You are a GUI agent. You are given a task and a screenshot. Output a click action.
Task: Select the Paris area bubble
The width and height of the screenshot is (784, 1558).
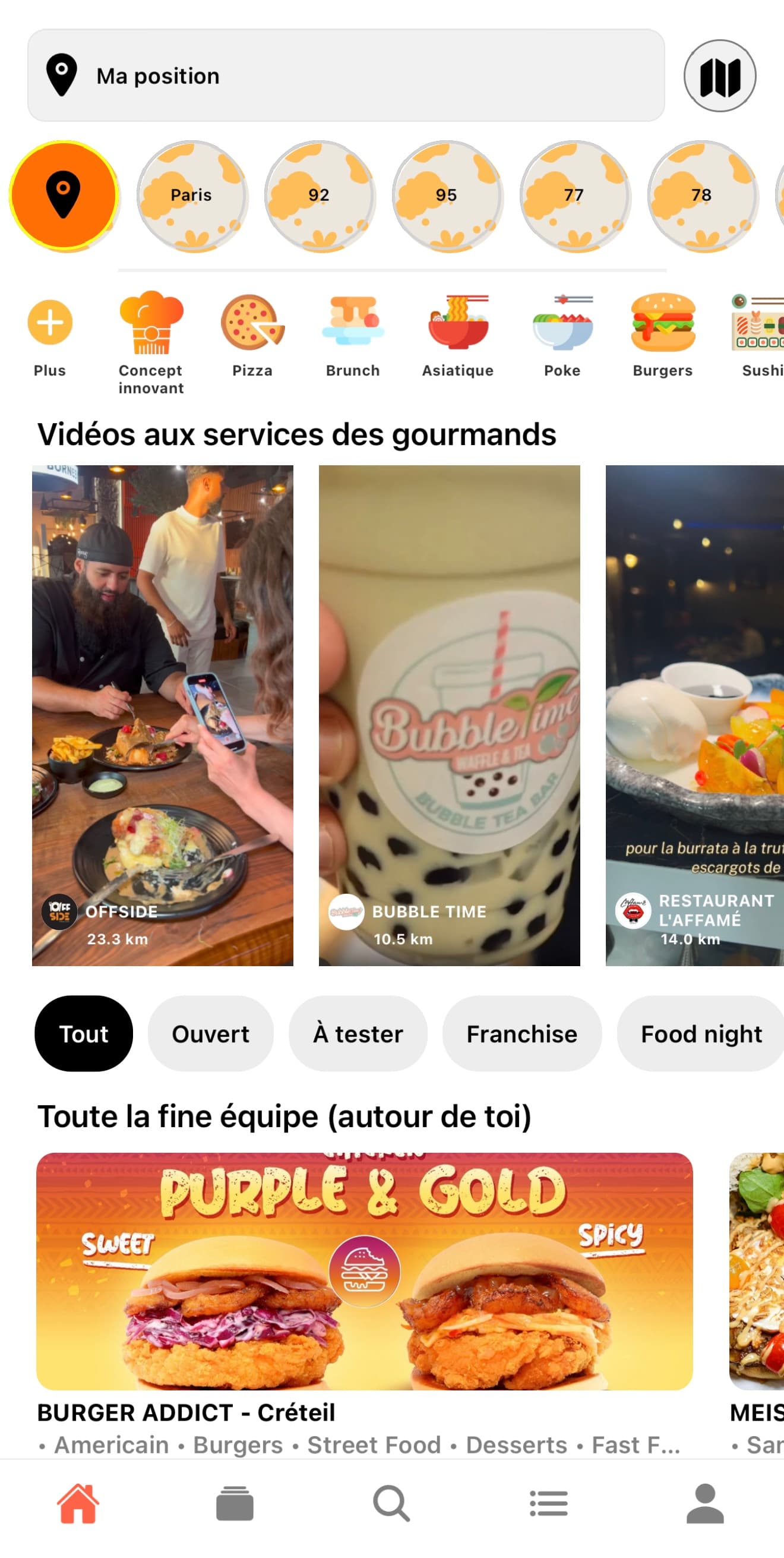(192, 195)
